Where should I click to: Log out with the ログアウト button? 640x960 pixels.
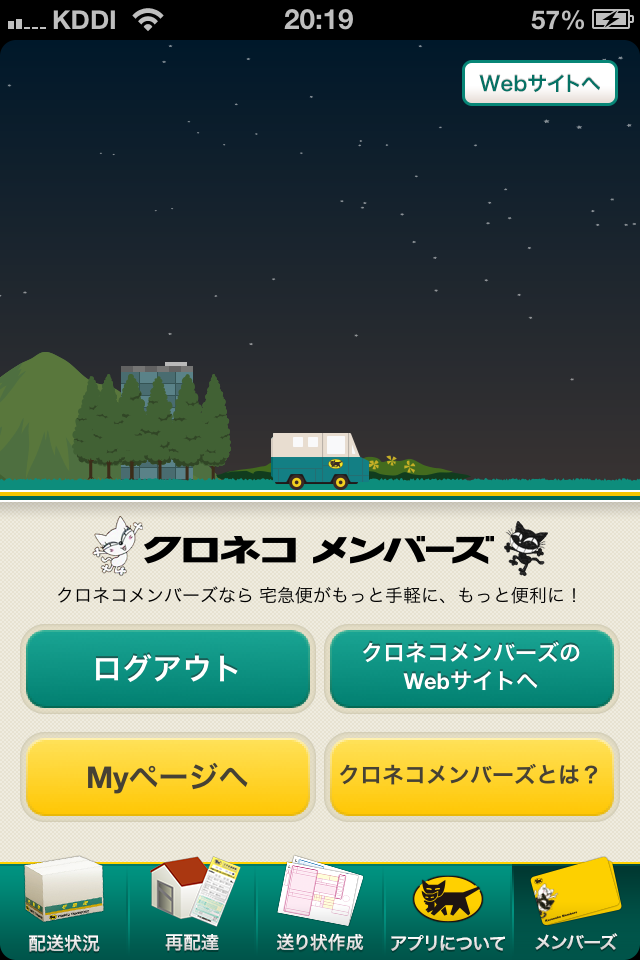click(167, 668)
